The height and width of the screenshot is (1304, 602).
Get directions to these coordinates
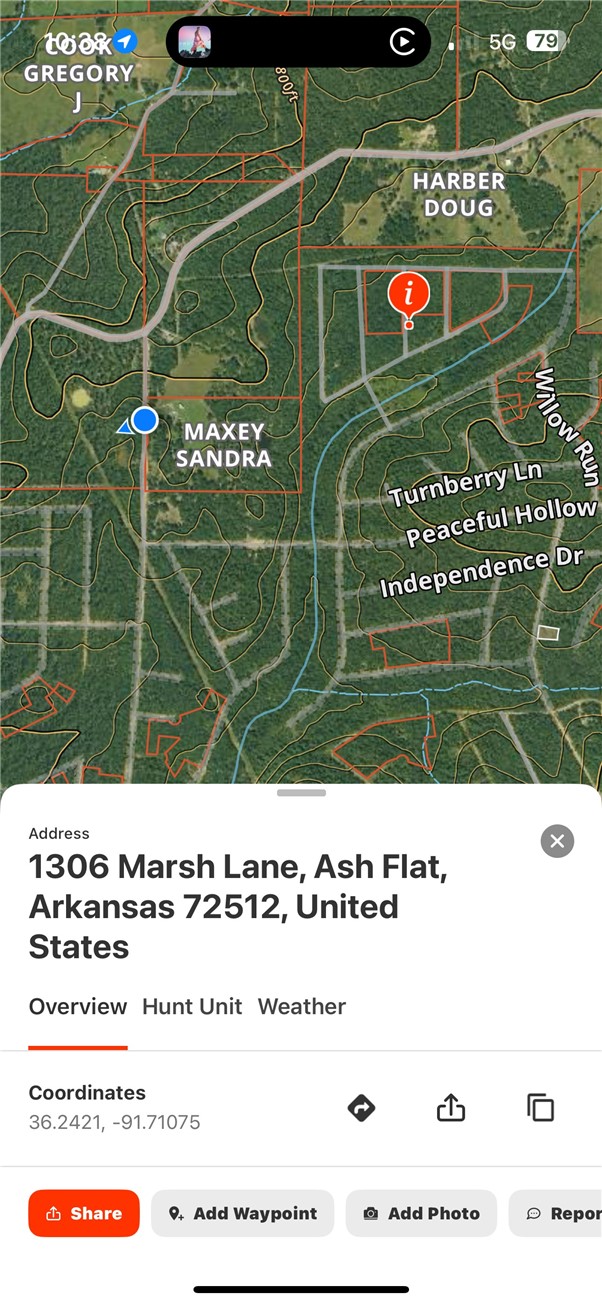click(x=361, y=1108)
